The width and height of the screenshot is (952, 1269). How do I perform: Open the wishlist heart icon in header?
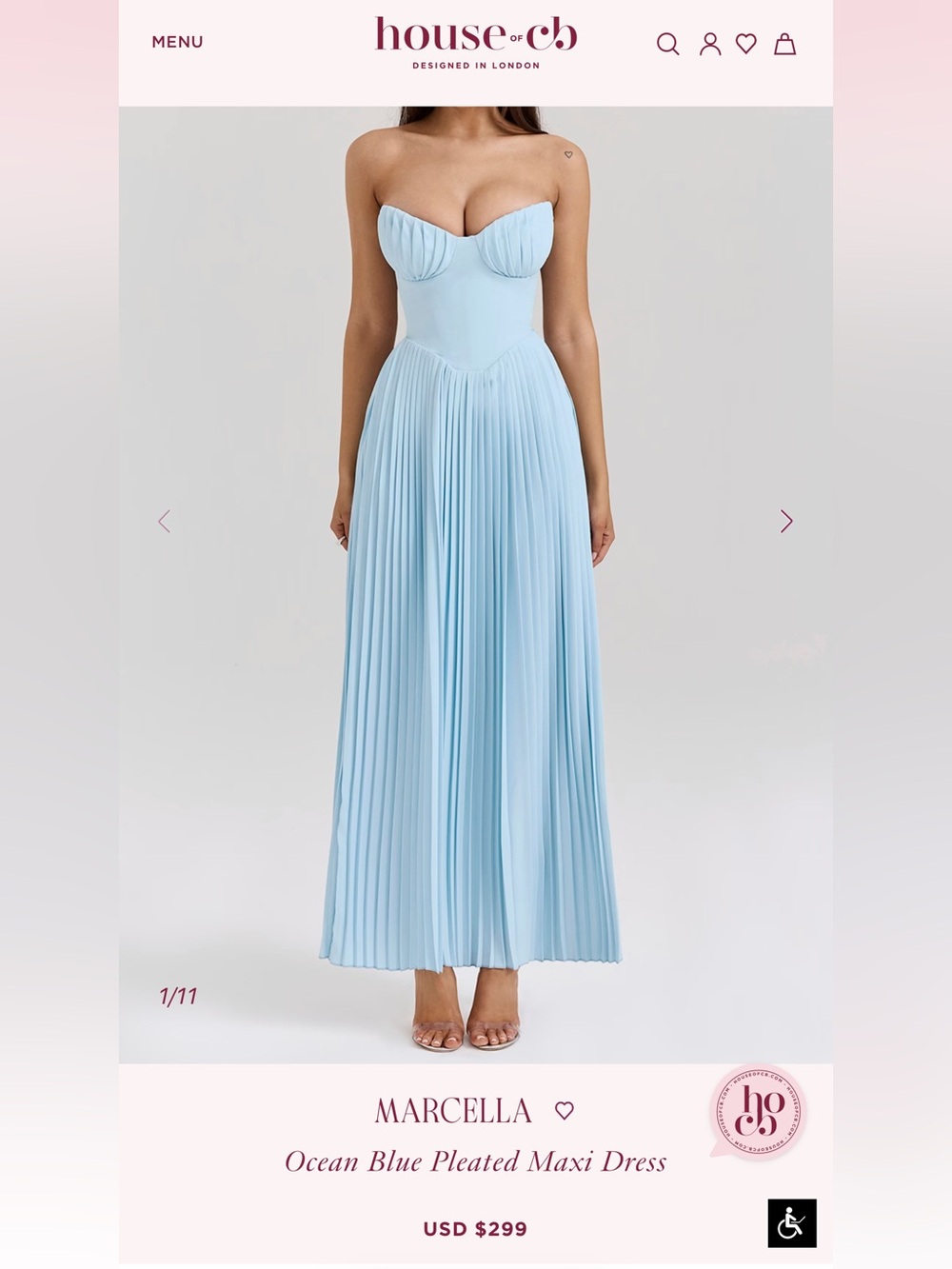pos(746,45)
